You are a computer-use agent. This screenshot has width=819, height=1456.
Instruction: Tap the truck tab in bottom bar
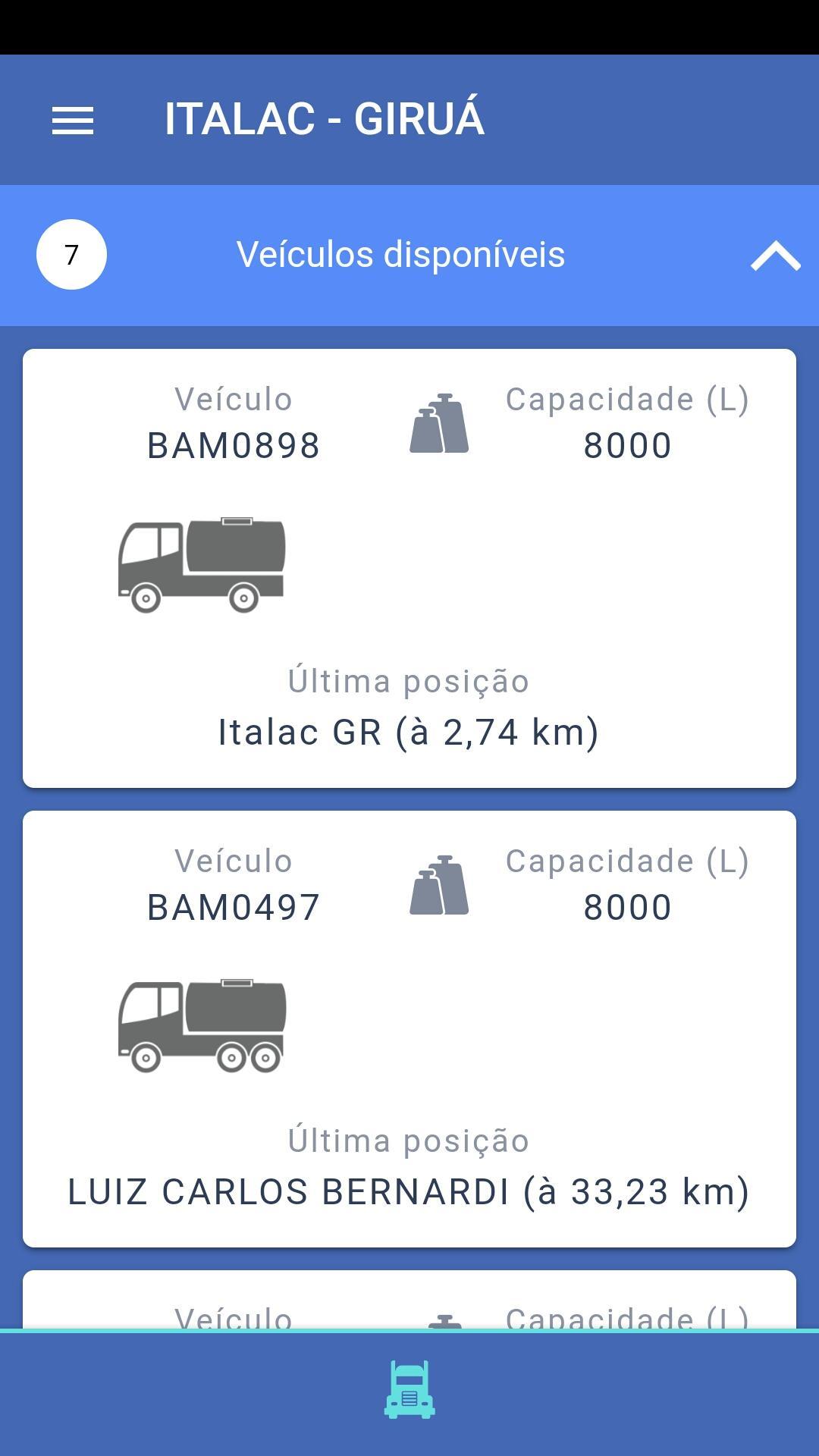pos(409,1389)
